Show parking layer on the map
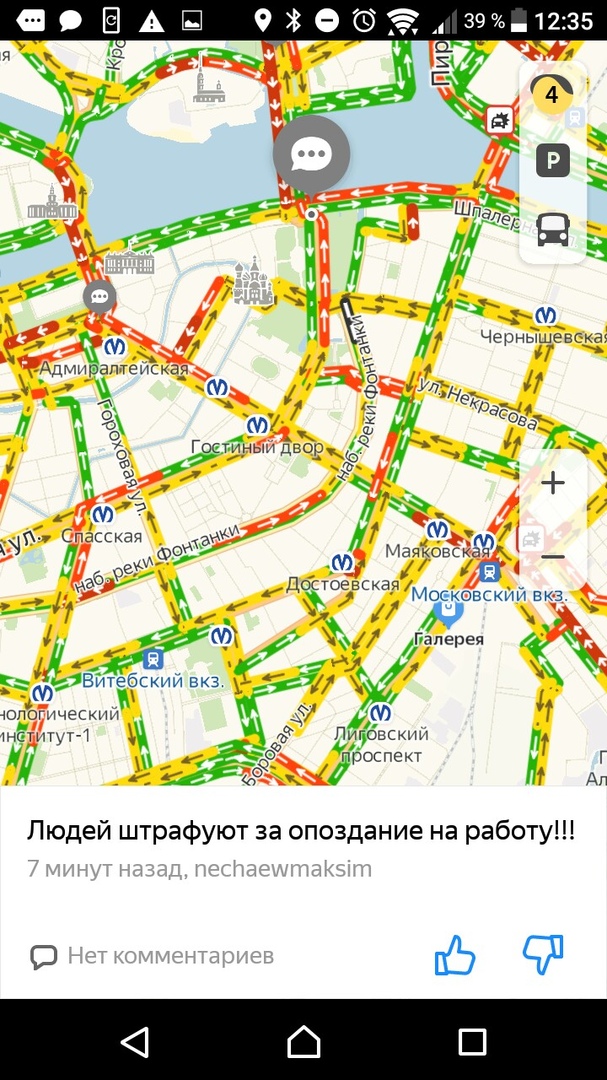The height and width of the screenshot is (1080, 607). coord(552,161)
